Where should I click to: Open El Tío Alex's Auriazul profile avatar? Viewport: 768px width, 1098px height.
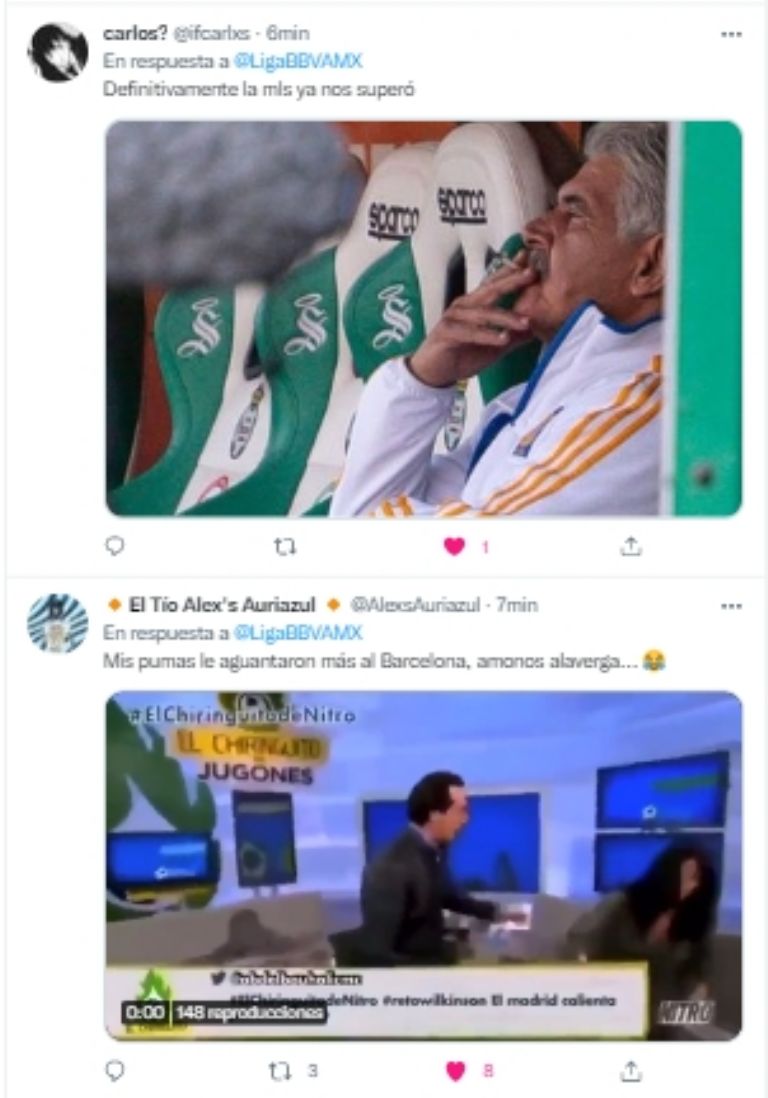point(57,624)
